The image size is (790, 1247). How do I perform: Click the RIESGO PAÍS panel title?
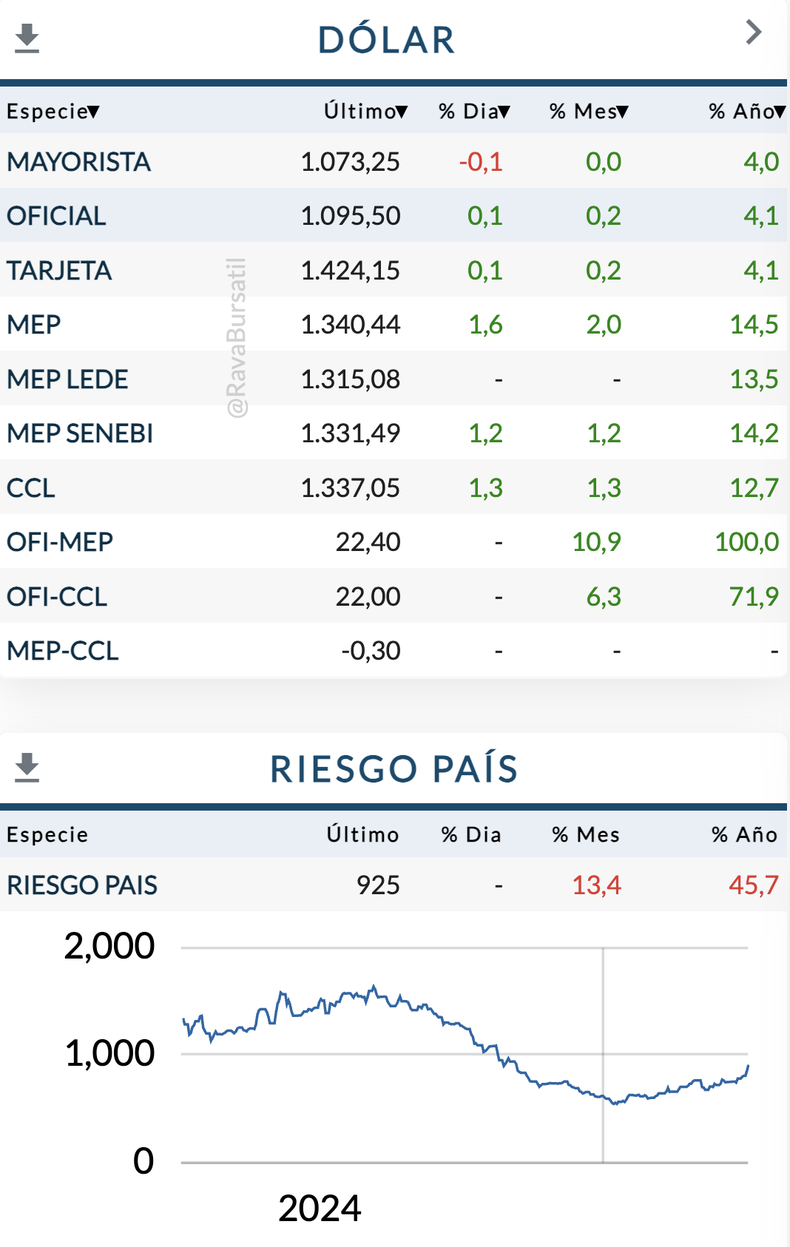pos(394,768)
